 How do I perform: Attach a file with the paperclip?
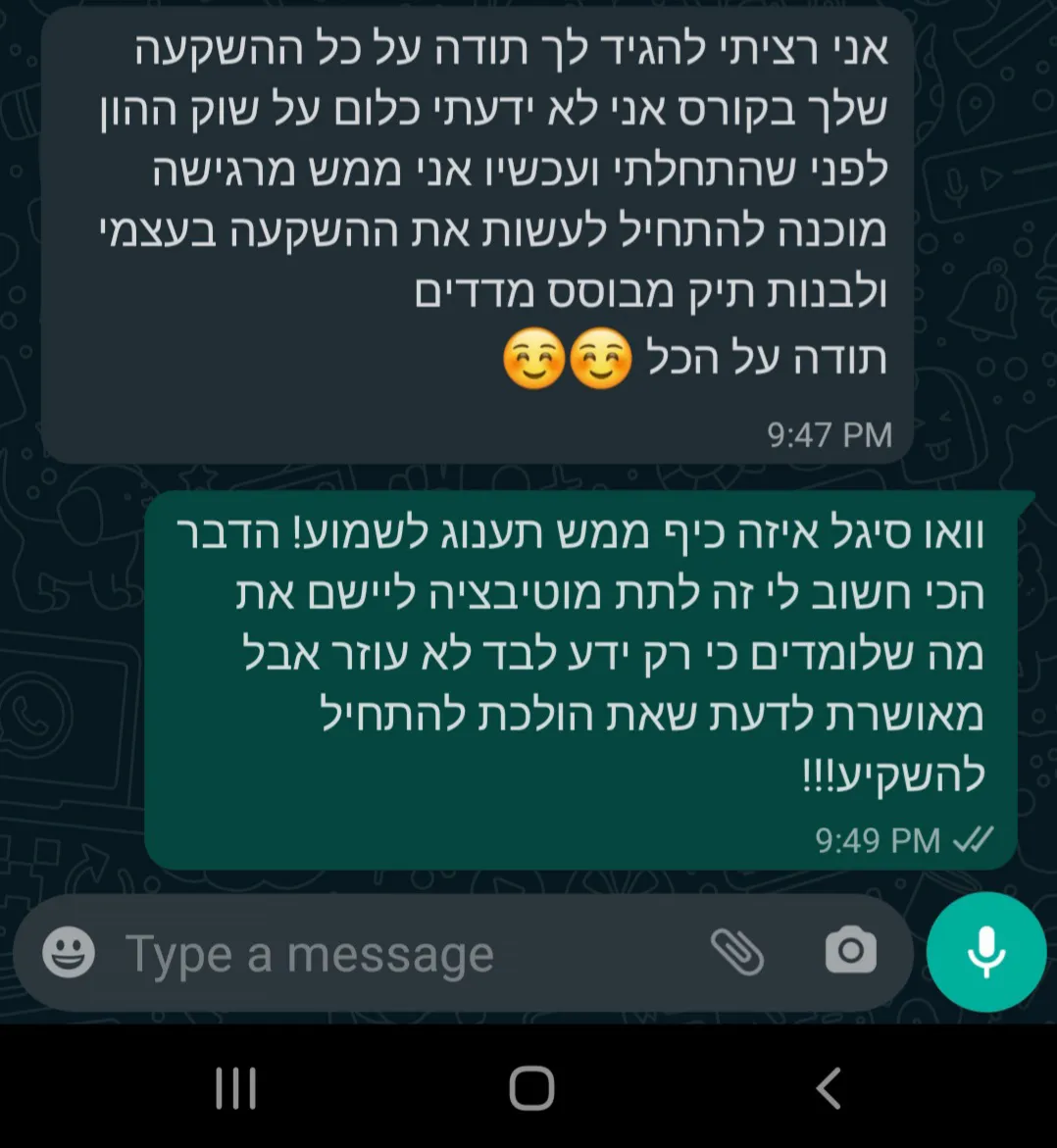coord(736,951)
